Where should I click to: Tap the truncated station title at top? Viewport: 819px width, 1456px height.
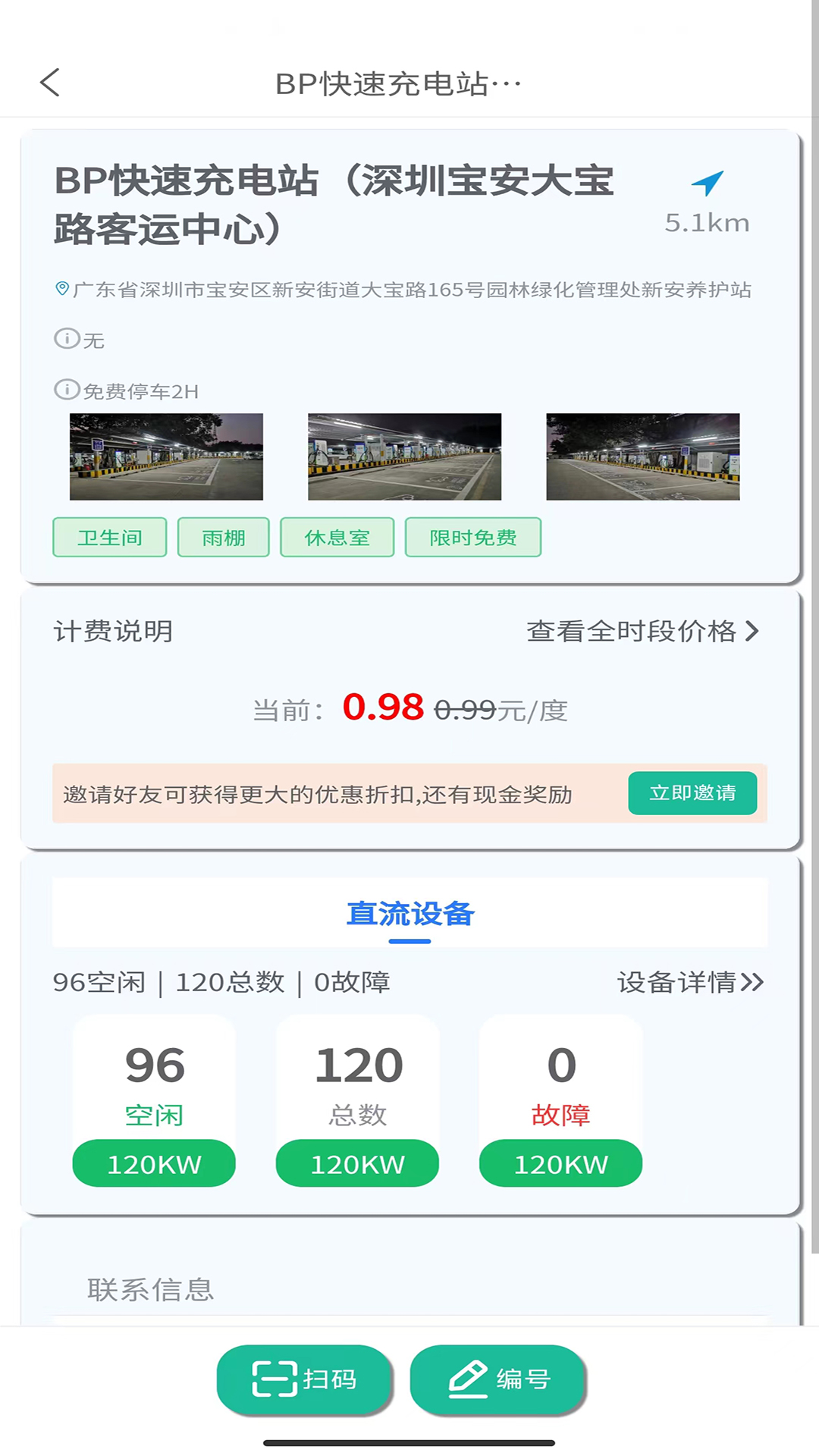click(x=400, y=83)
